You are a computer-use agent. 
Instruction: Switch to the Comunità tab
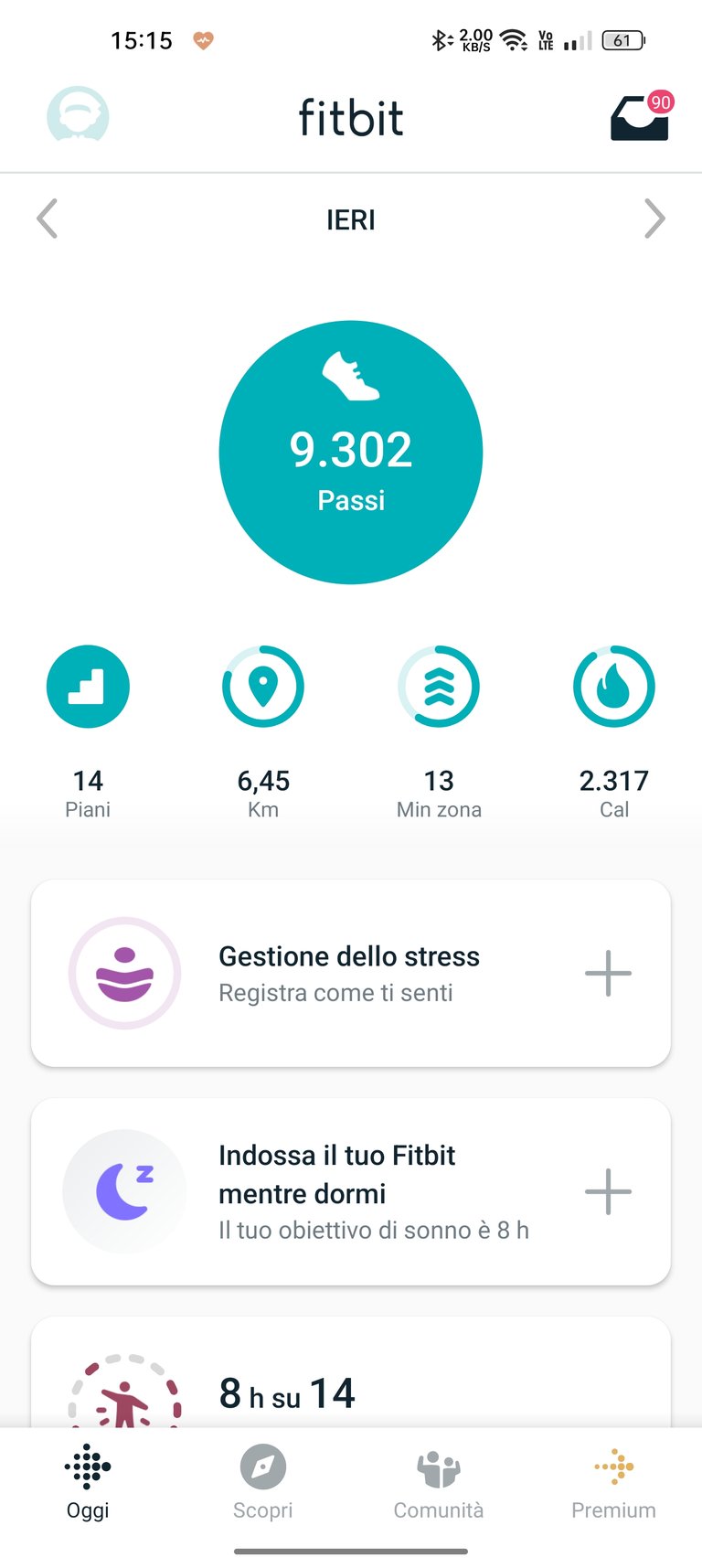pos(439,1482)
